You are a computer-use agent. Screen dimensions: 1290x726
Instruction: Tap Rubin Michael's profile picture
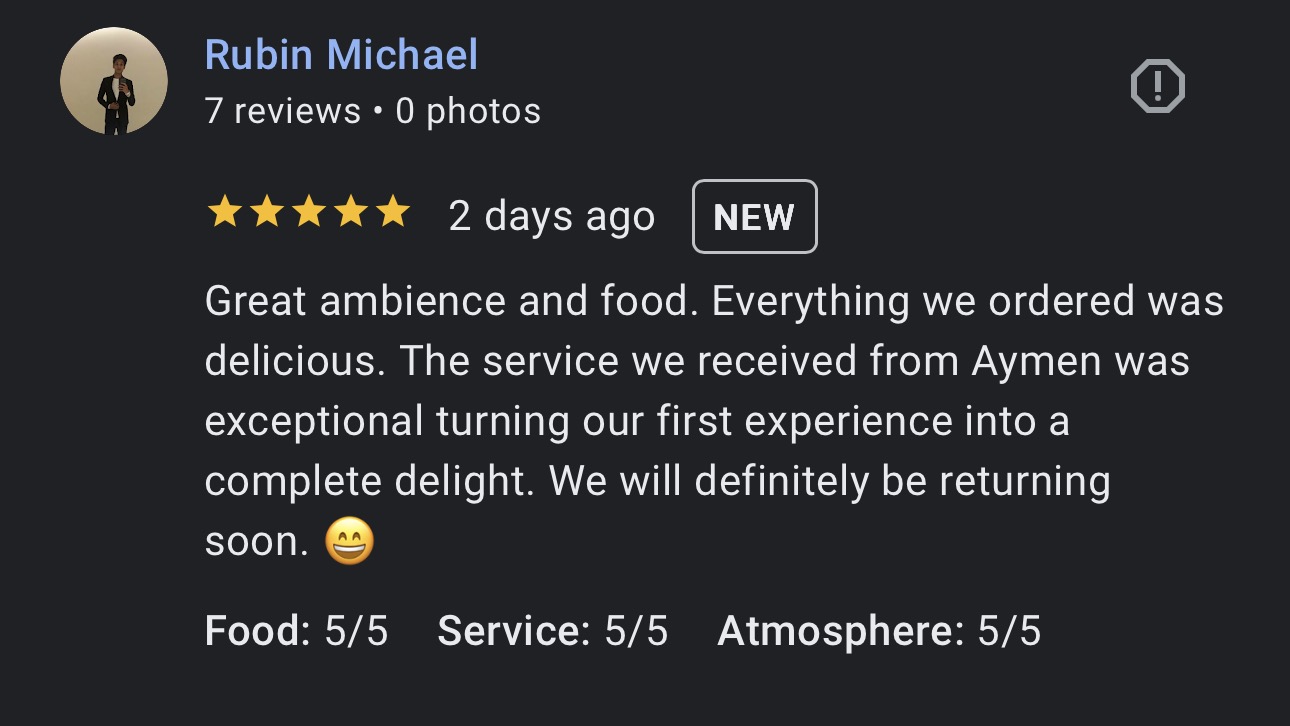pyautogui.click(x=114, y=81)
